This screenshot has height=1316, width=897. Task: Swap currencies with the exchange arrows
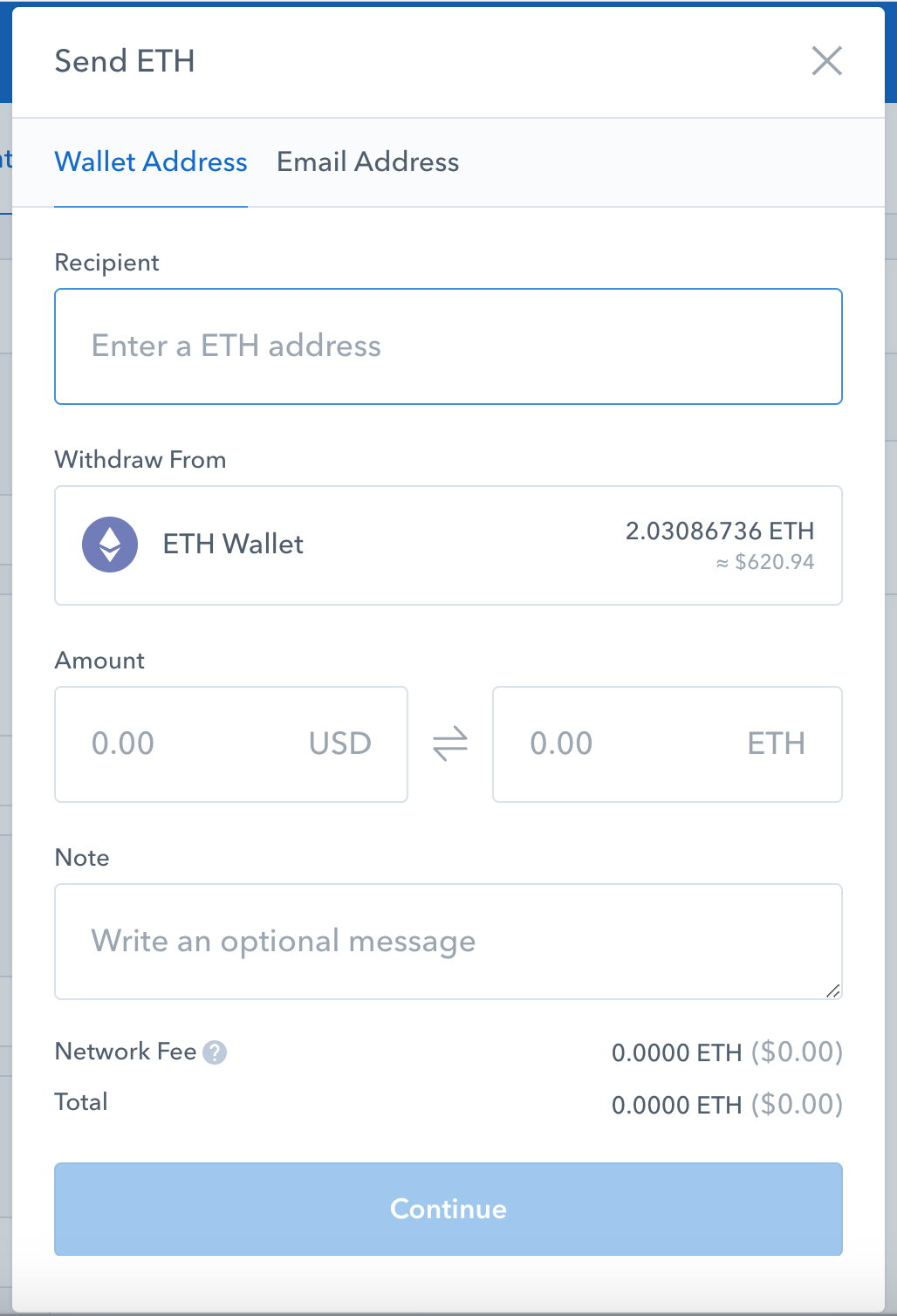450,744
